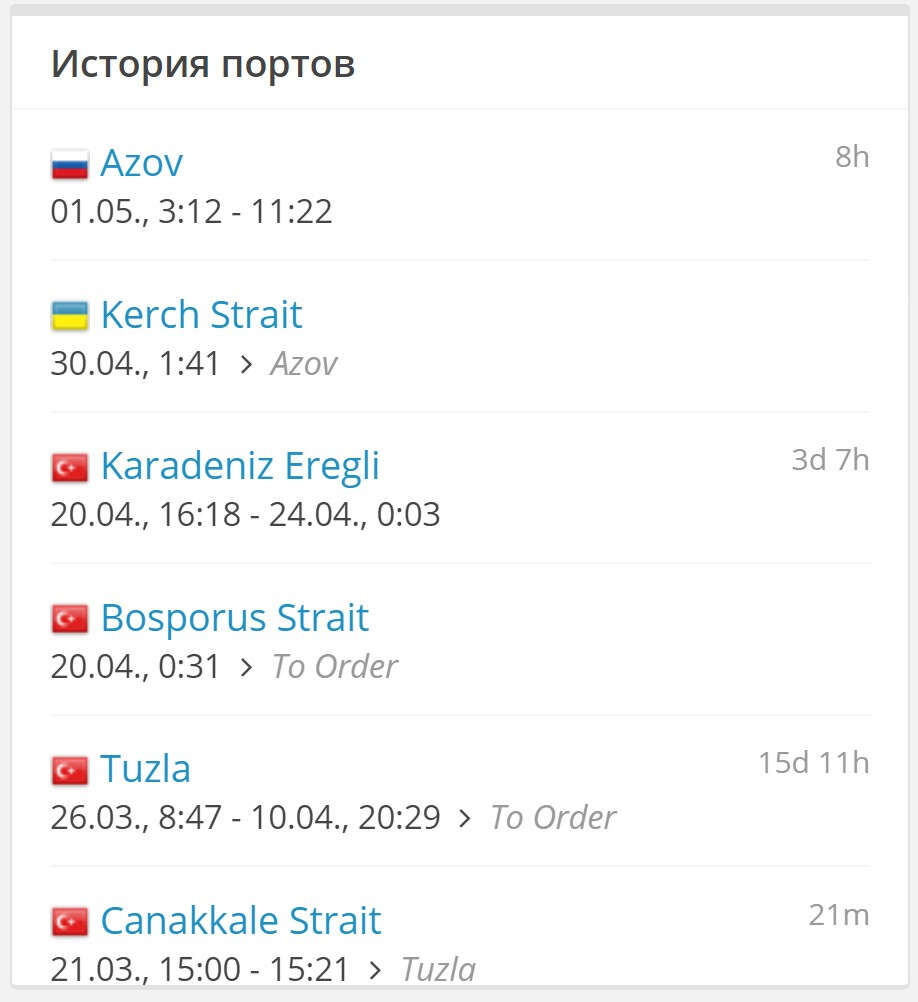Open the Canakkale Strait link
918x1002 pixels.
[240, 920]
